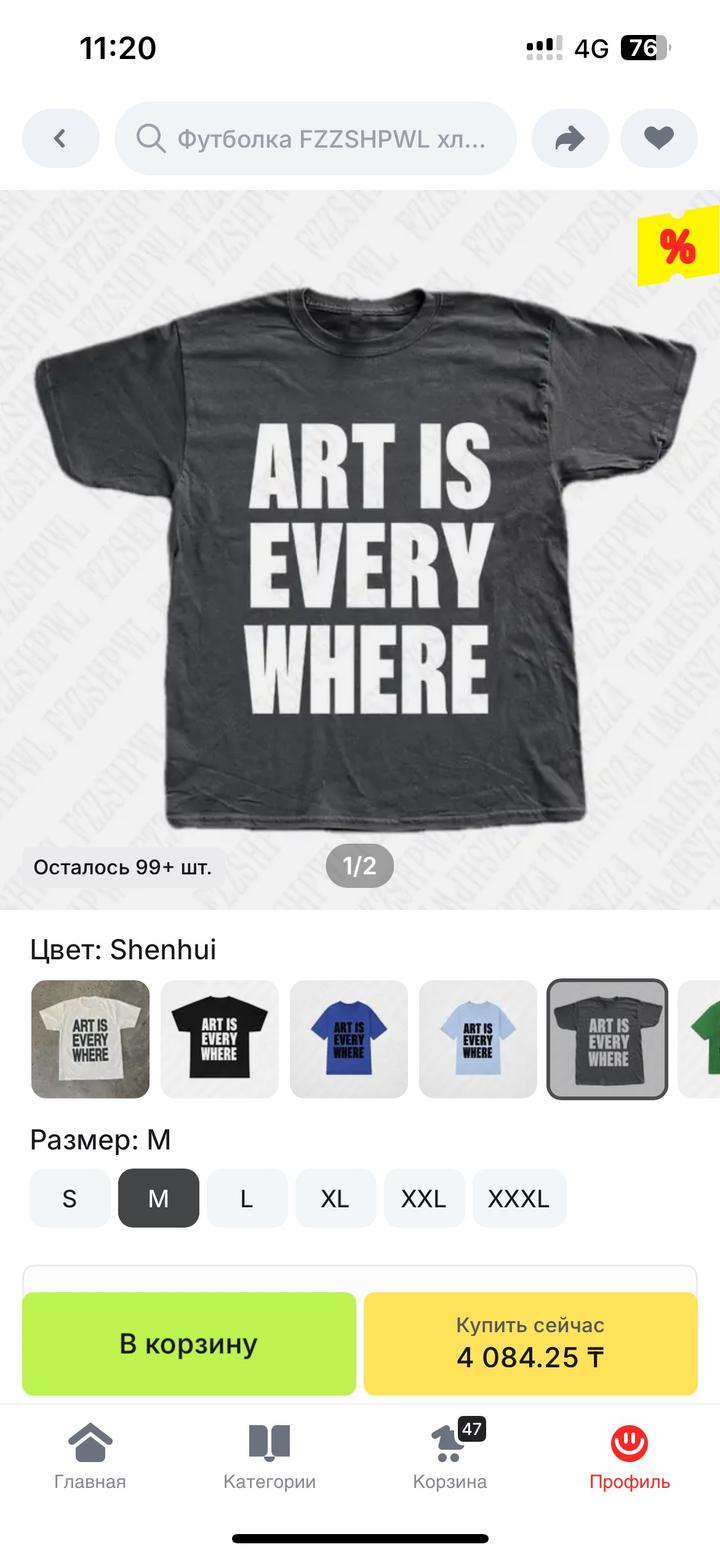Screen dimensions: 720x1558
Task: Choose size XL
Action: [336, 1198]
